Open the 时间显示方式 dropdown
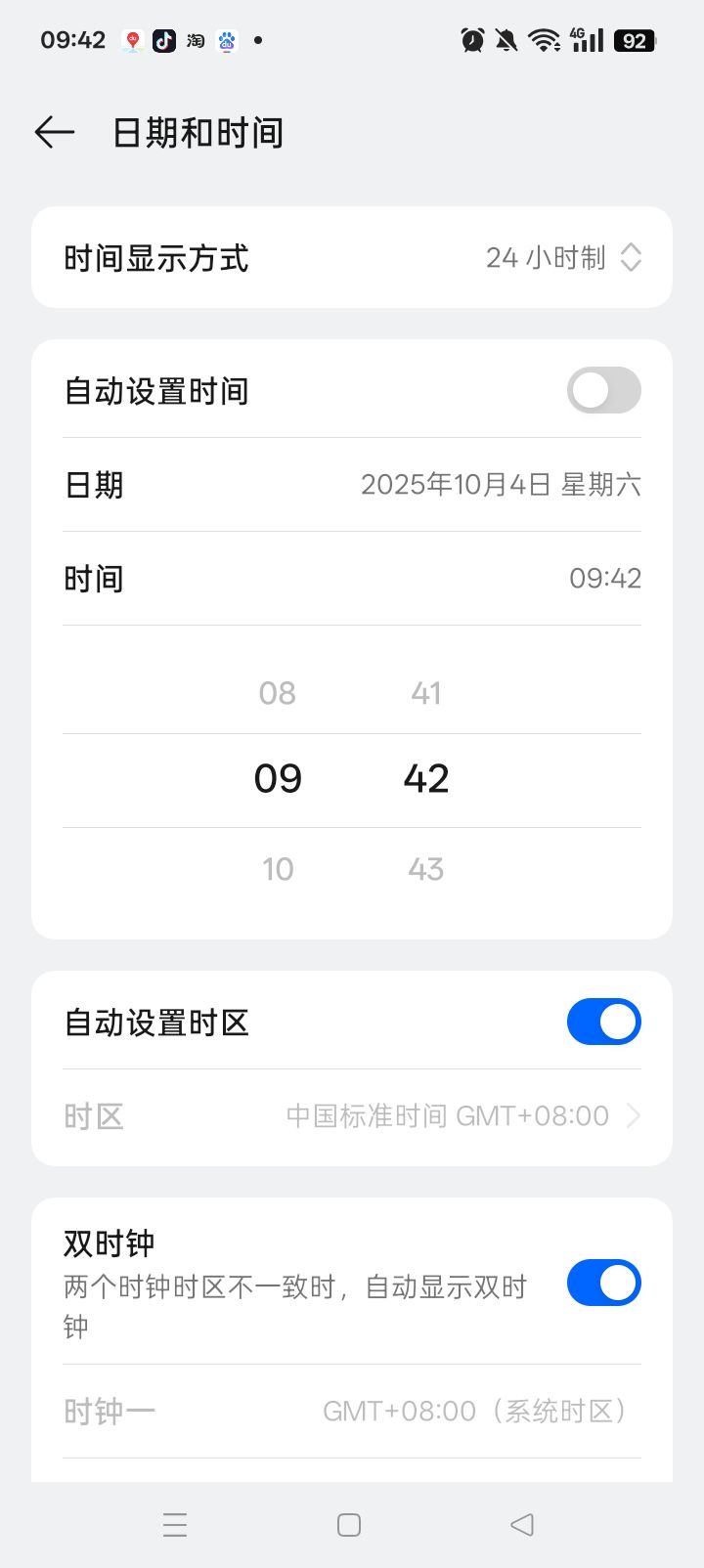 click(352, 257)
